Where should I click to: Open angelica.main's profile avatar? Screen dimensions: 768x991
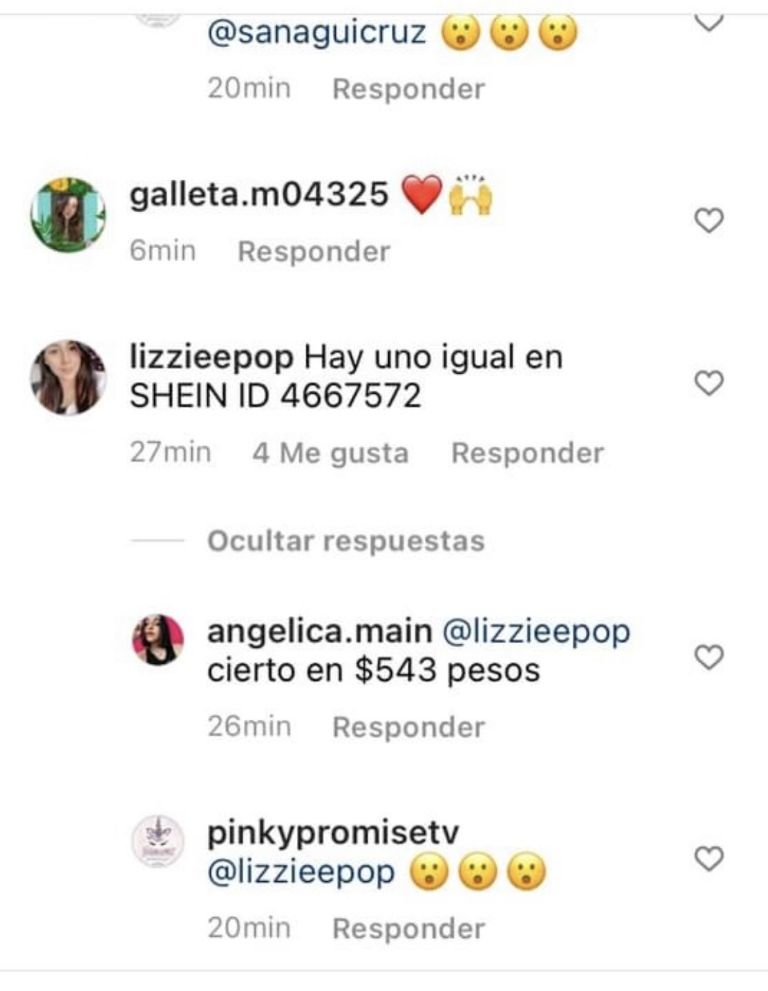click(158, 640)
